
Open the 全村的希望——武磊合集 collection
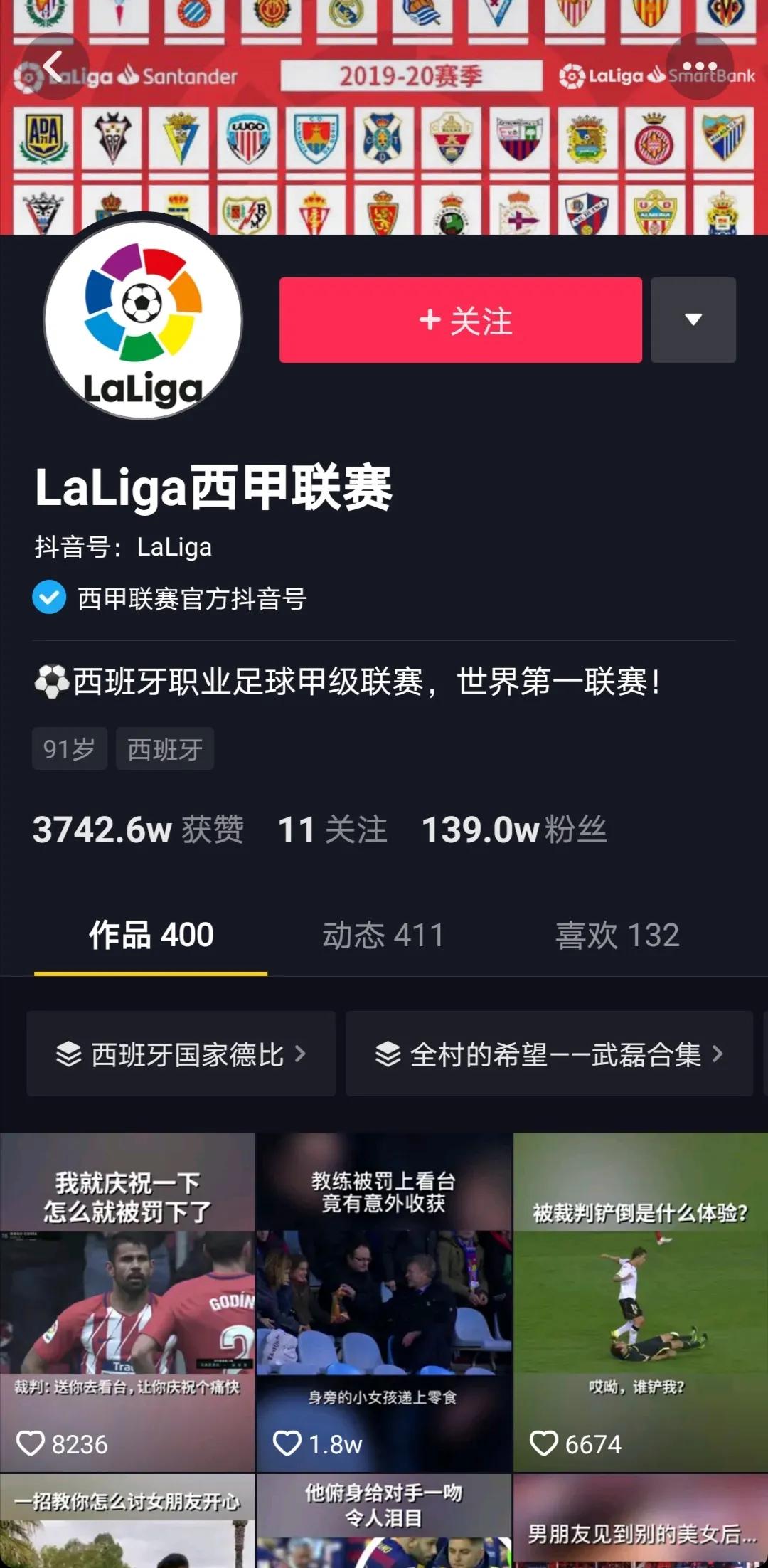click(x=549, y=1054)
